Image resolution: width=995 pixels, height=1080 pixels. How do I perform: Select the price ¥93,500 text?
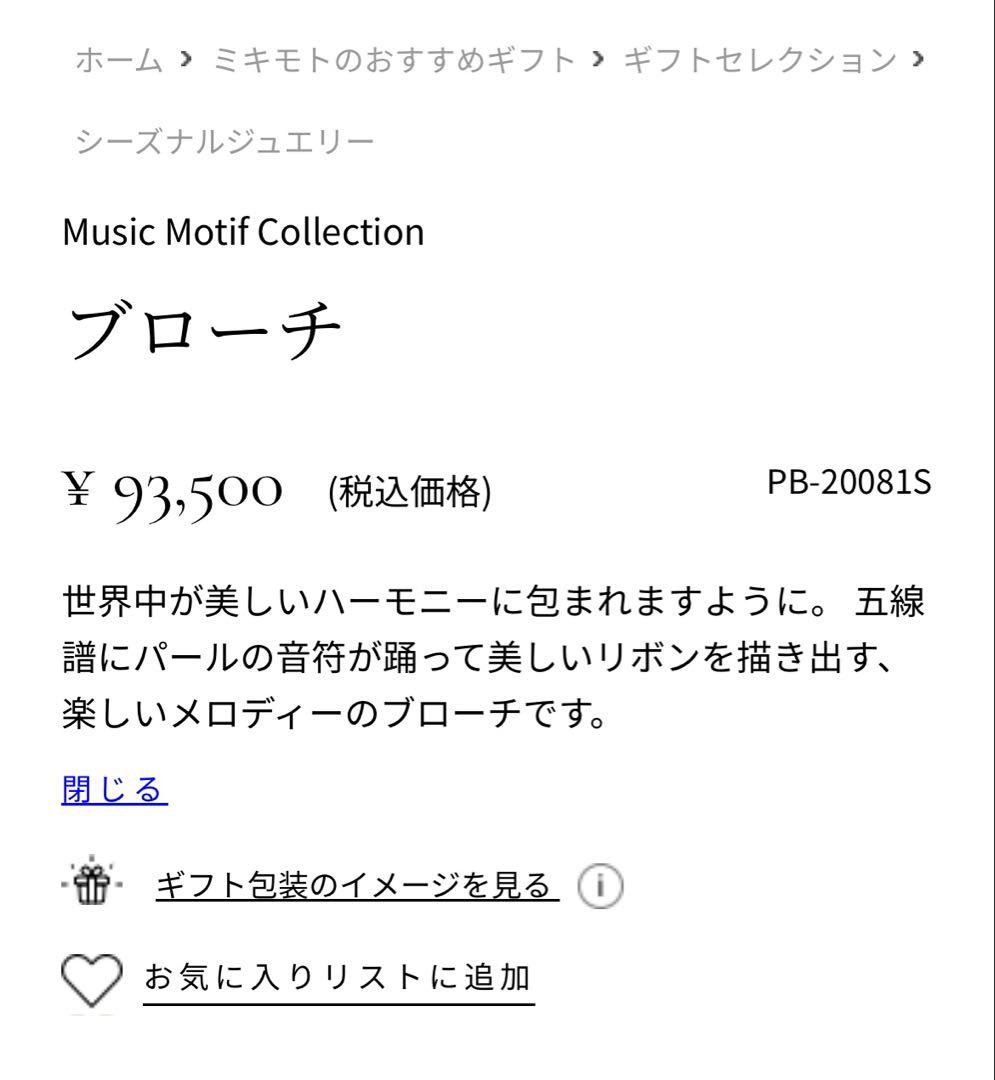pyautogui.click(x=172, y=490)
